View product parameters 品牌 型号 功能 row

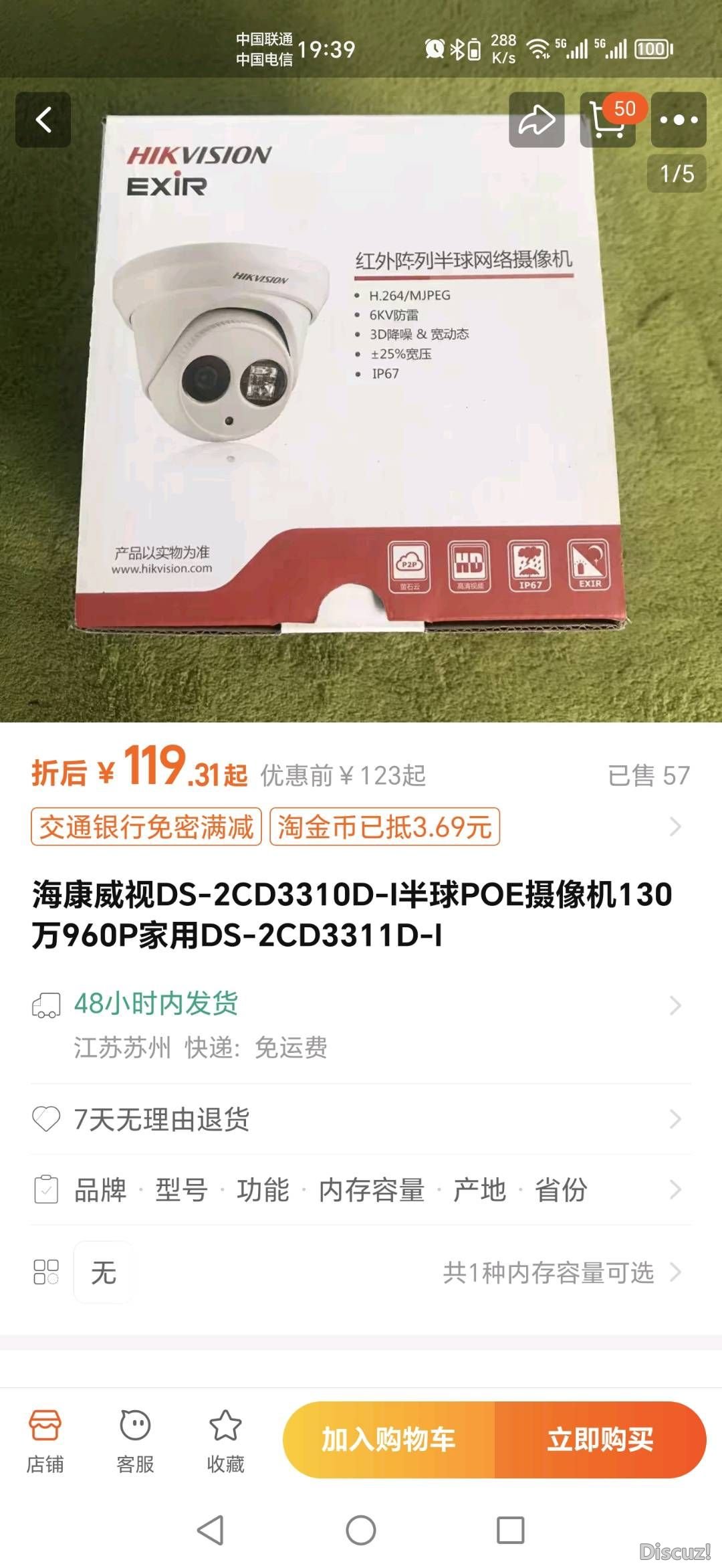click(361, 1189)
